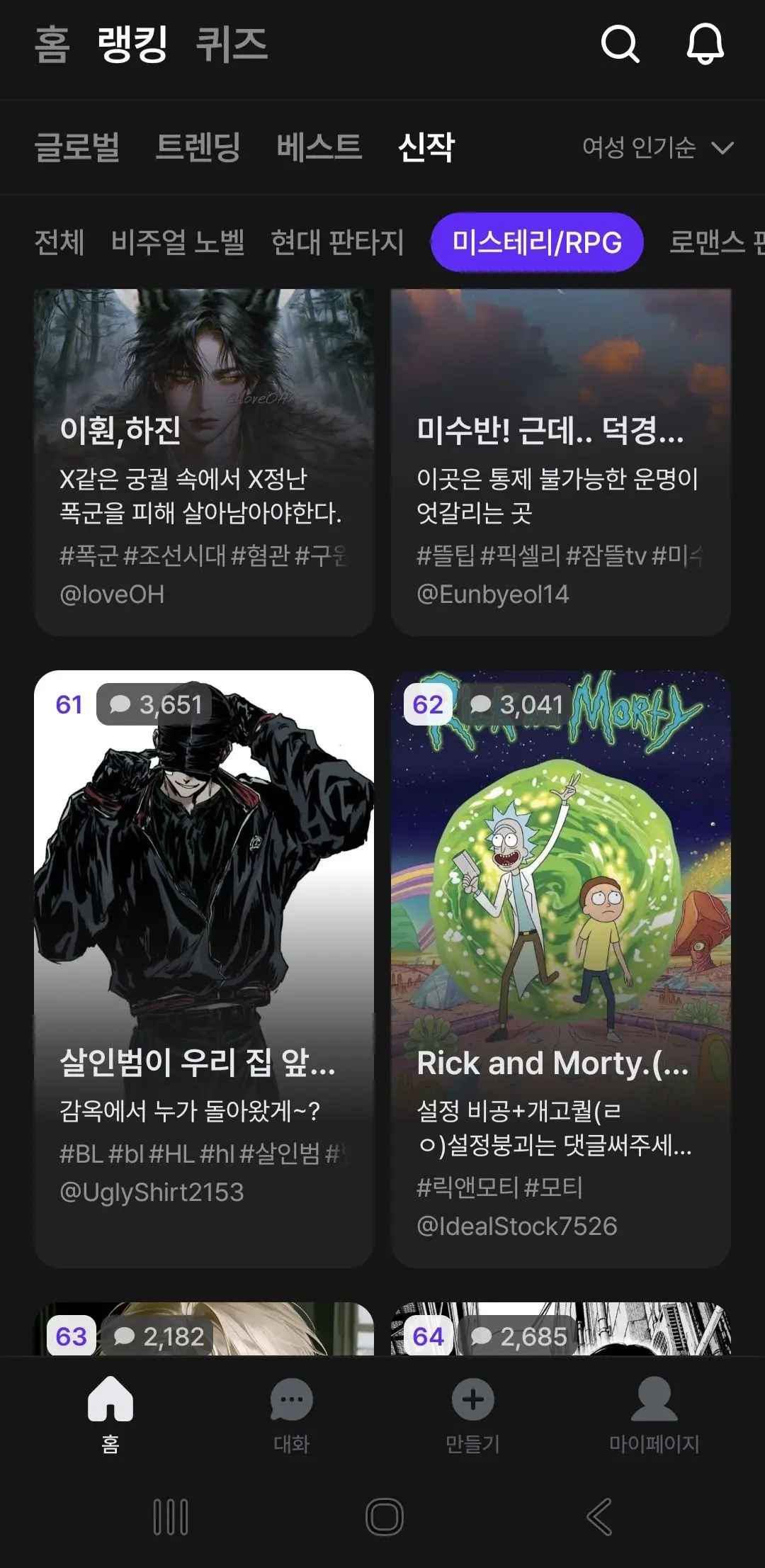Choose the 현대 판타지 genre chip
The image size is (765, 1568).
click(x=337, y=242)
